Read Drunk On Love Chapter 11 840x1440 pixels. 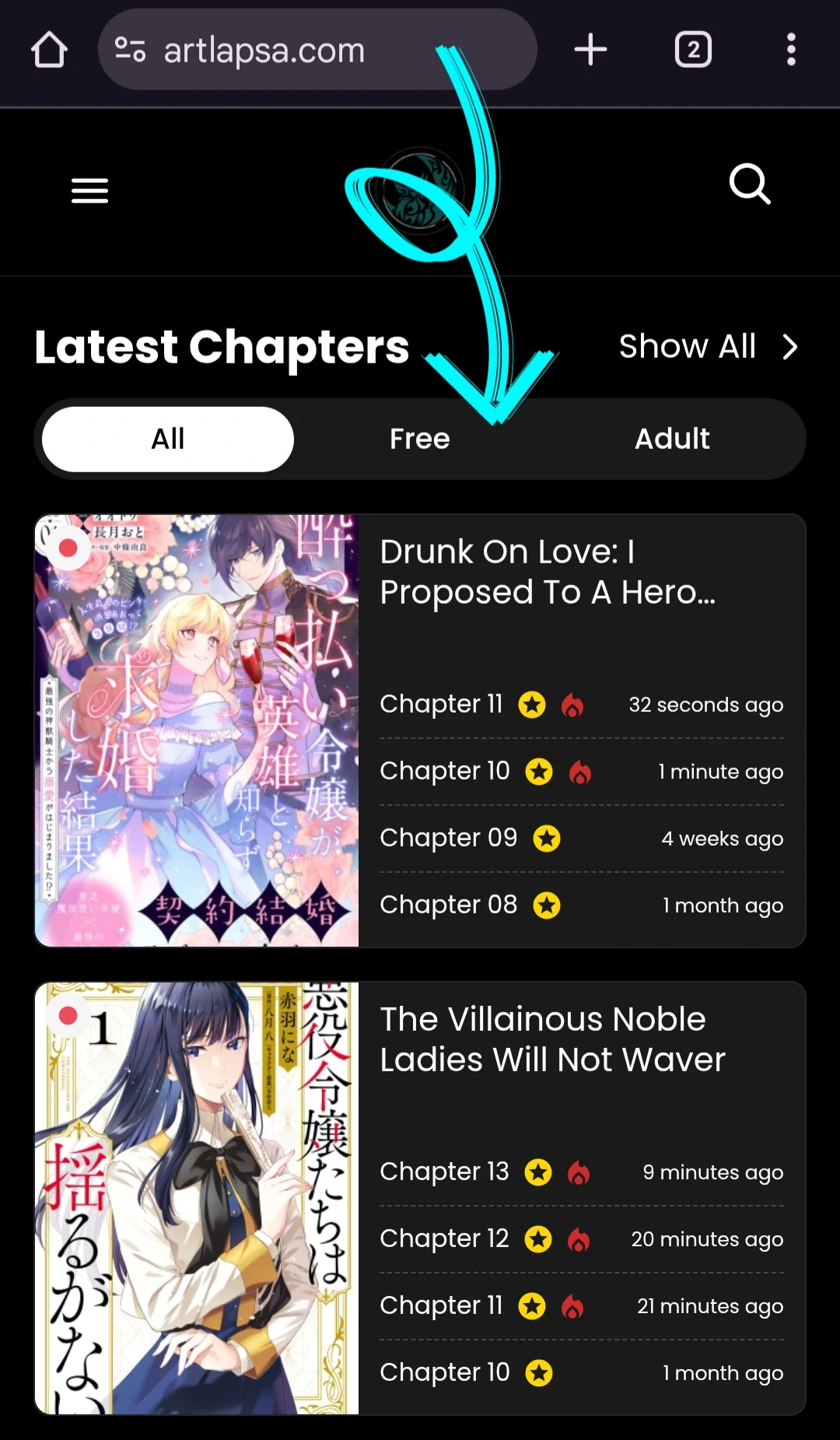click(x=441, y=704)
